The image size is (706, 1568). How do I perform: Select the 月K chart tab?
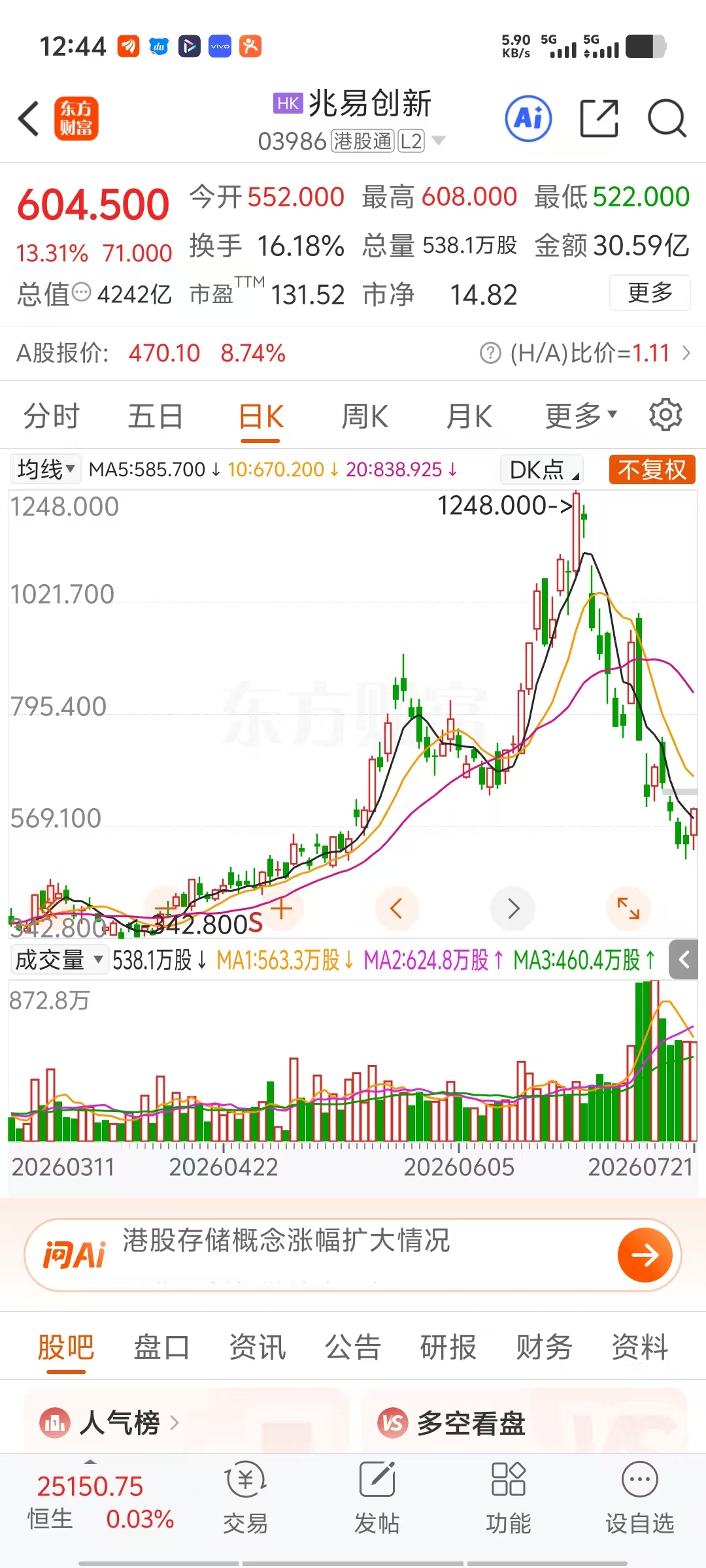469,416
